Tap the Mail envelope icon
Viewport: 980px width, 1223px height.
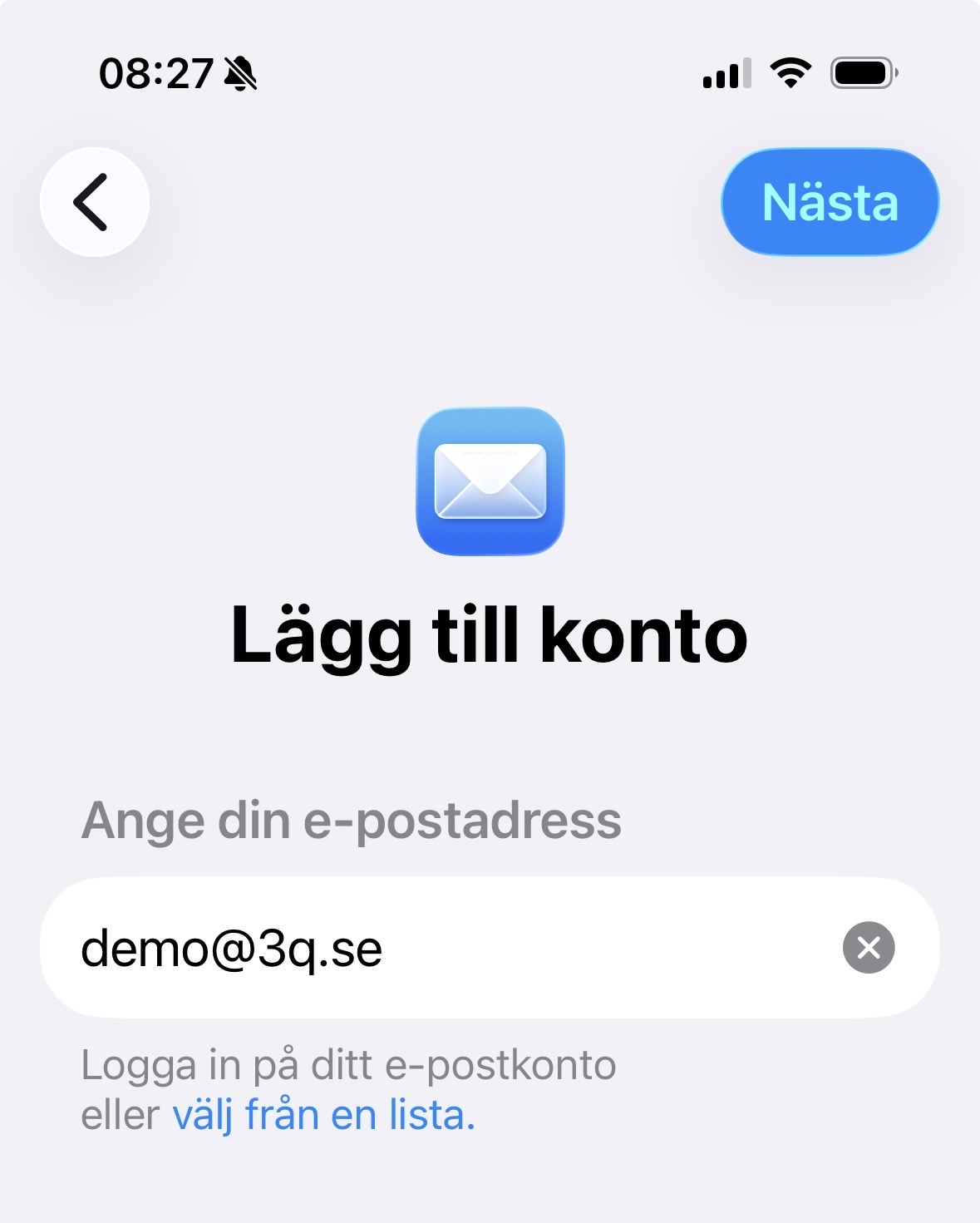click(489, 482)
